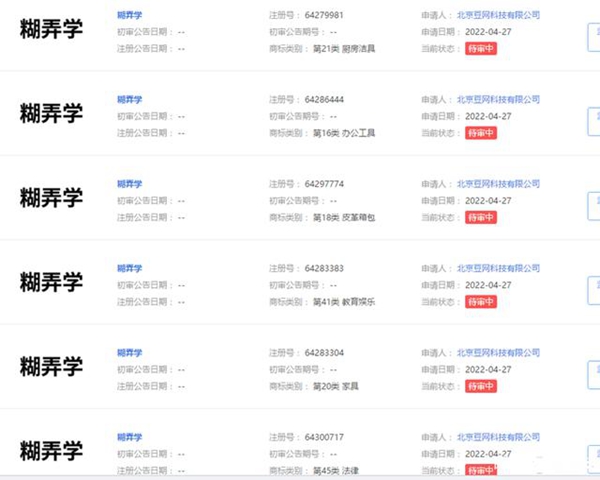Open applicant 北京豆网科技有限公司 in the 64283304 entry

(x=497, y=353)
